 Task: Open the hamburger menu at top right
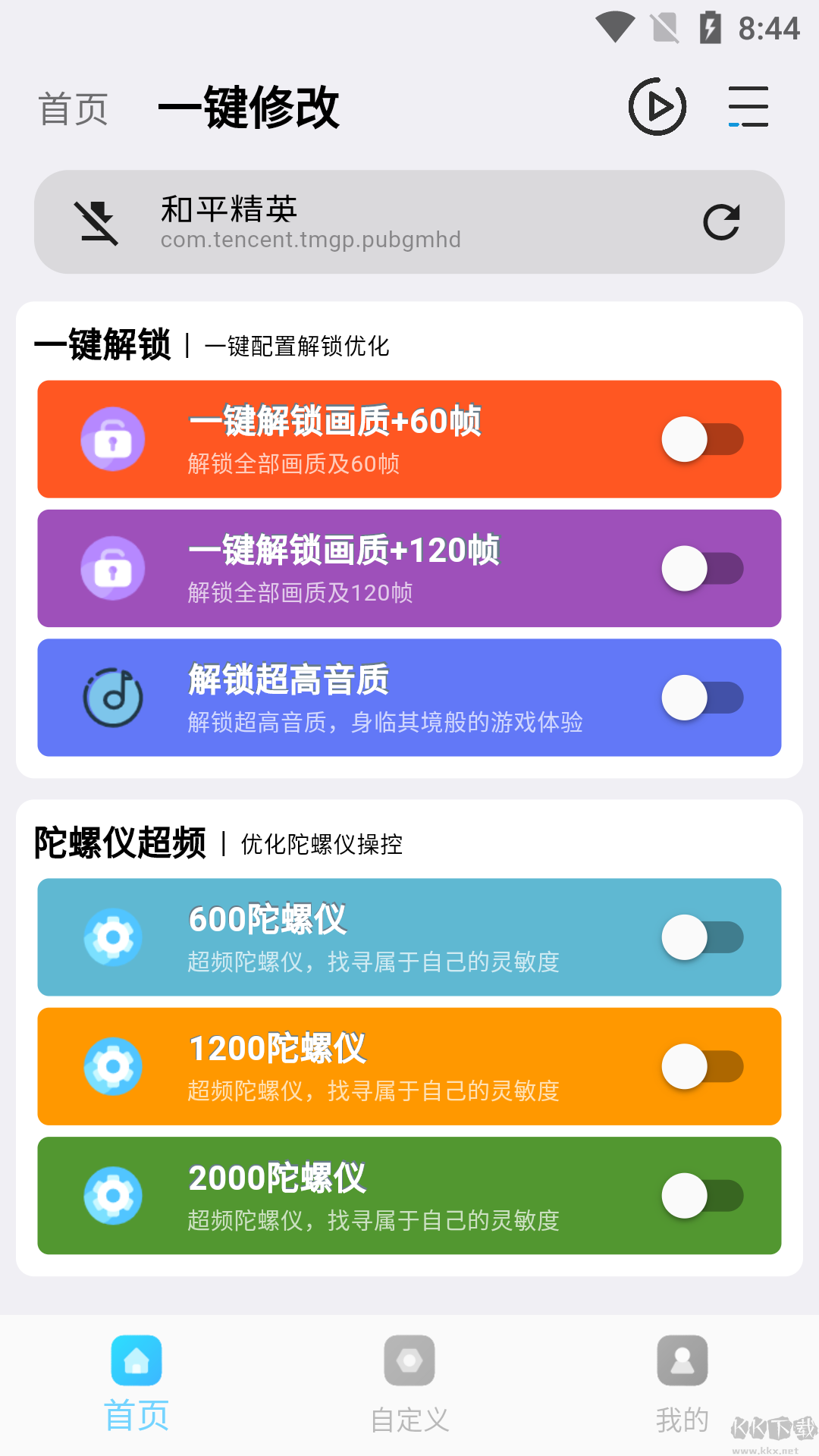748,107
